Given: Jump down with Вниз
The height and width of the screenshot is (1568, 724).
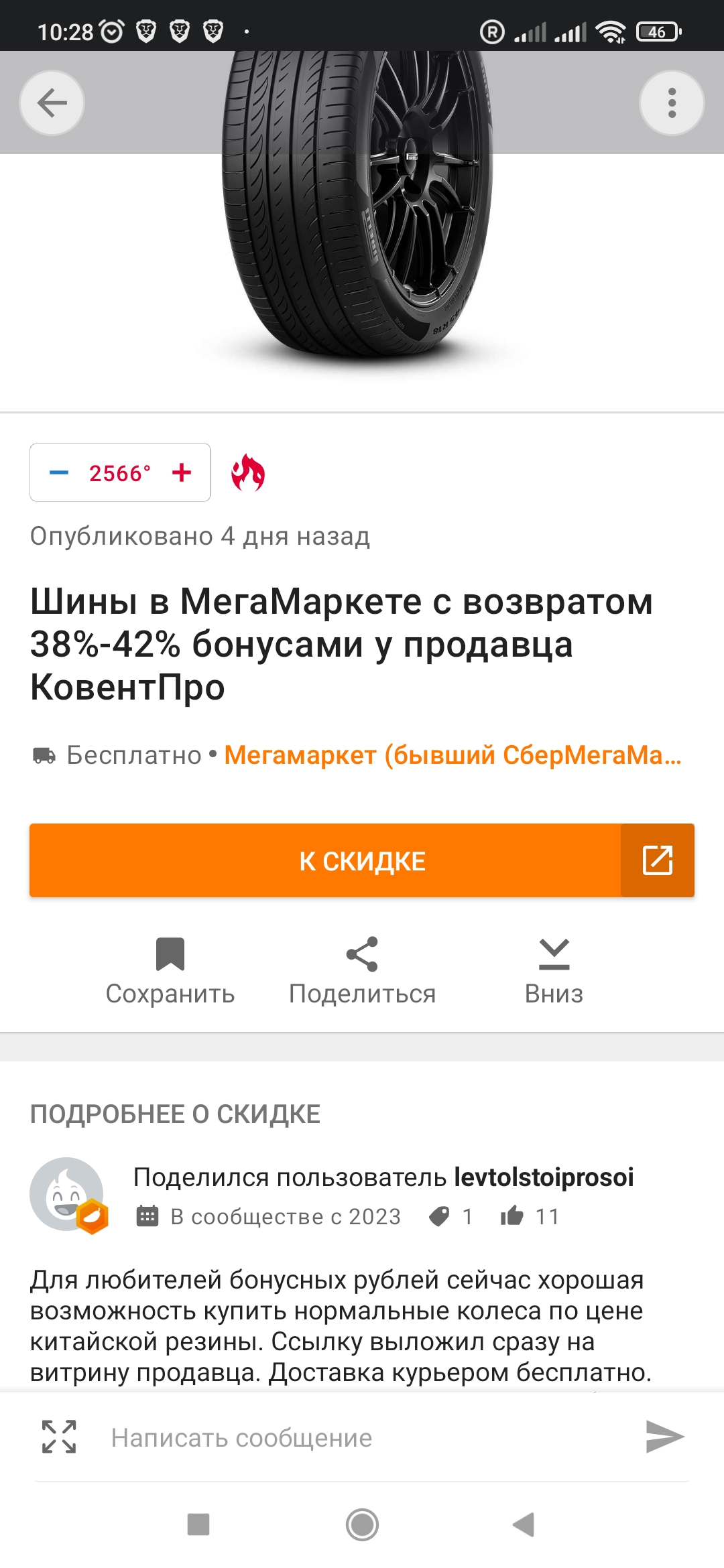Looking at the screenshot, I should pyautogui.click(x=554, y=971).
